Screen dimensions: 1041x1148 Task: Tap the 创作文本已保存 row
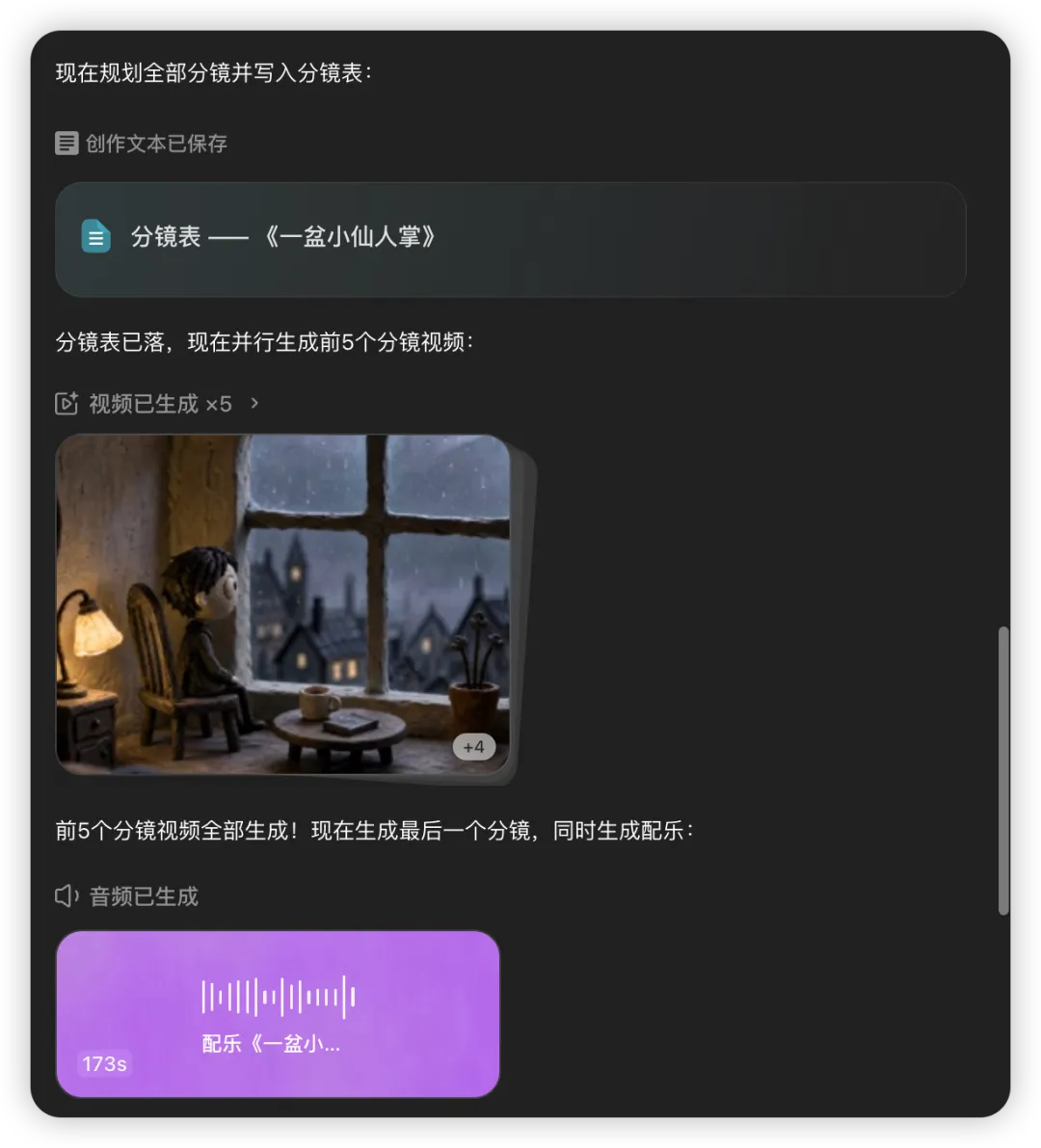142,144
